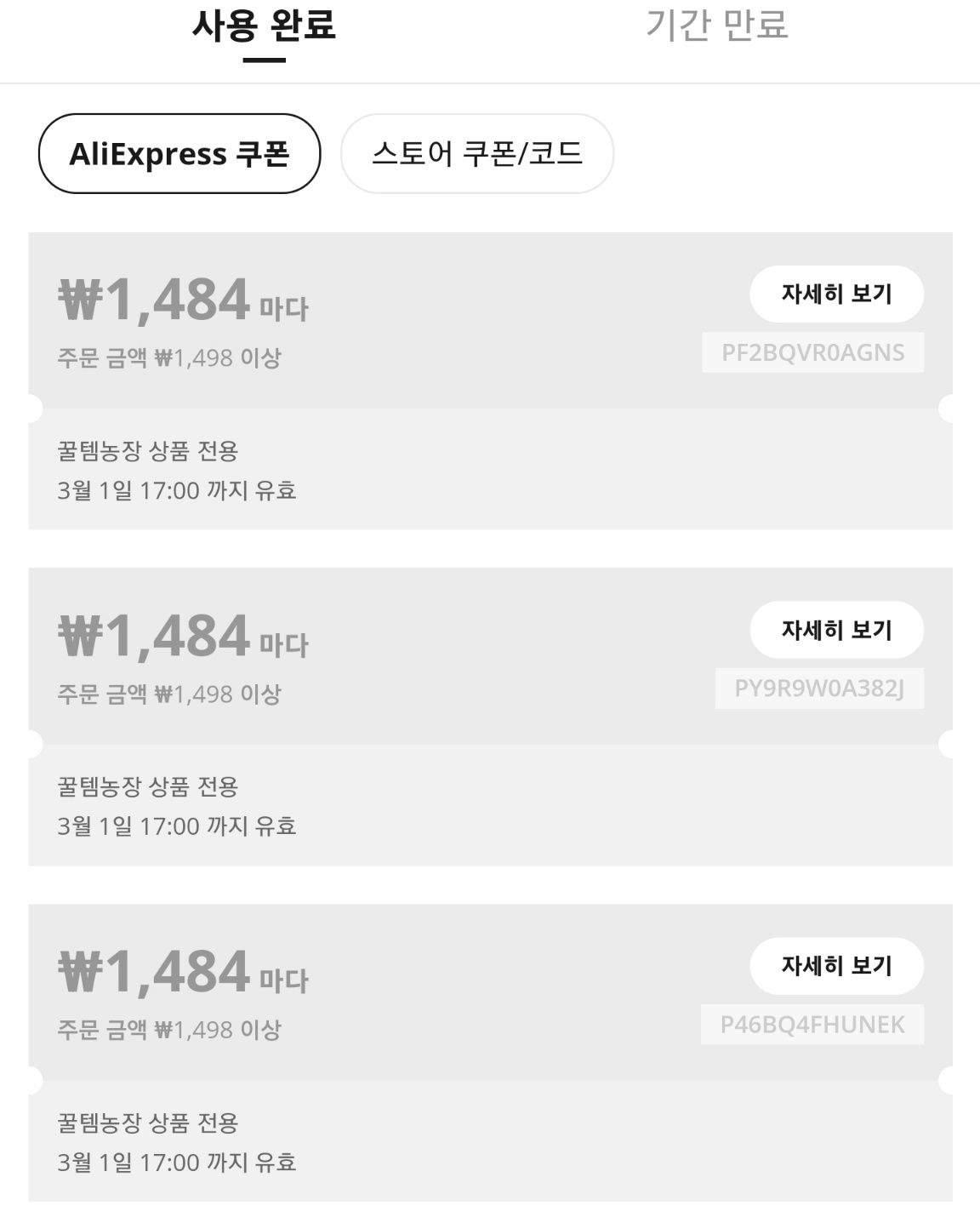Switch to the 기간 만료 tab
The image size is (980, 1217).
(716, 26)
